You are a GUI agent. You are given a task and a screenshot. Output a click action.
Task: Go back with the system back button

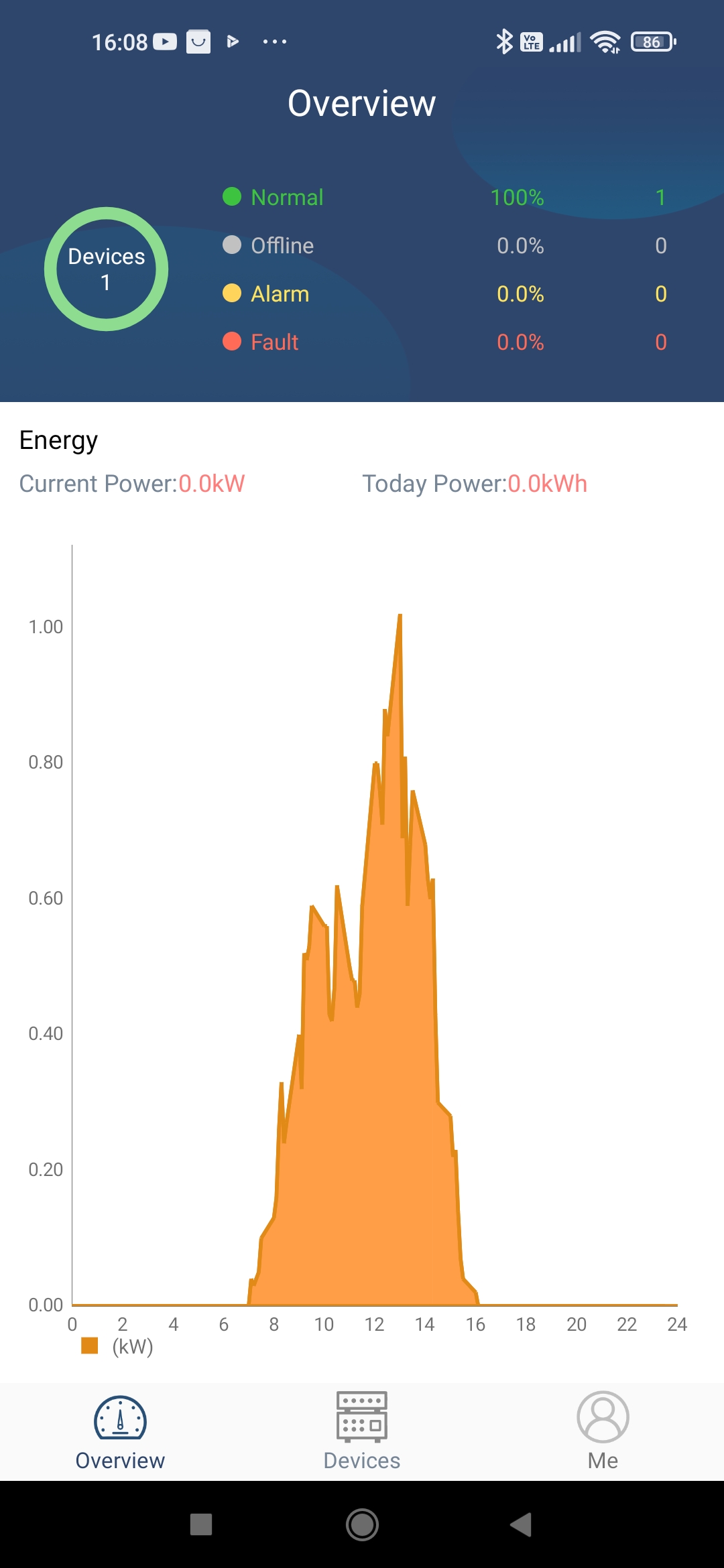(521, 1524)
